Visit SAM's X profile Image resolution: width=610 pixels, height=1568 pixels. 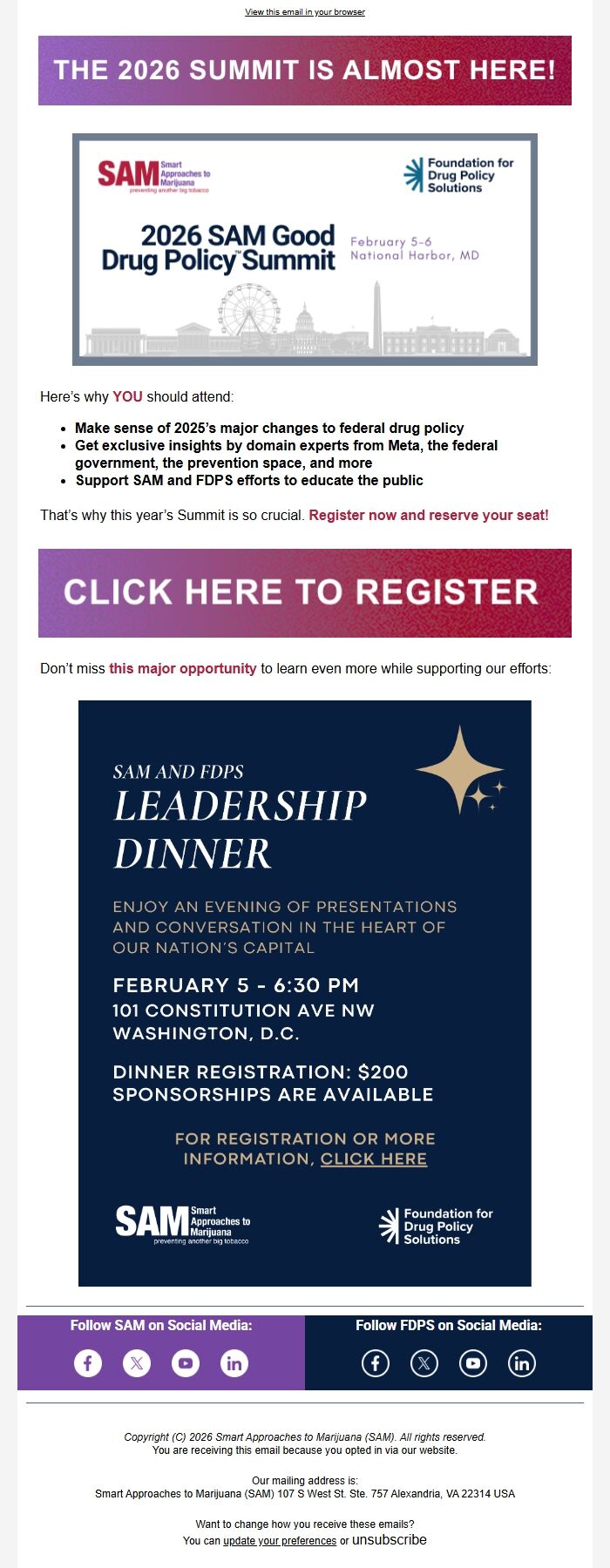pyautogui.click(x=137, y=1363)
